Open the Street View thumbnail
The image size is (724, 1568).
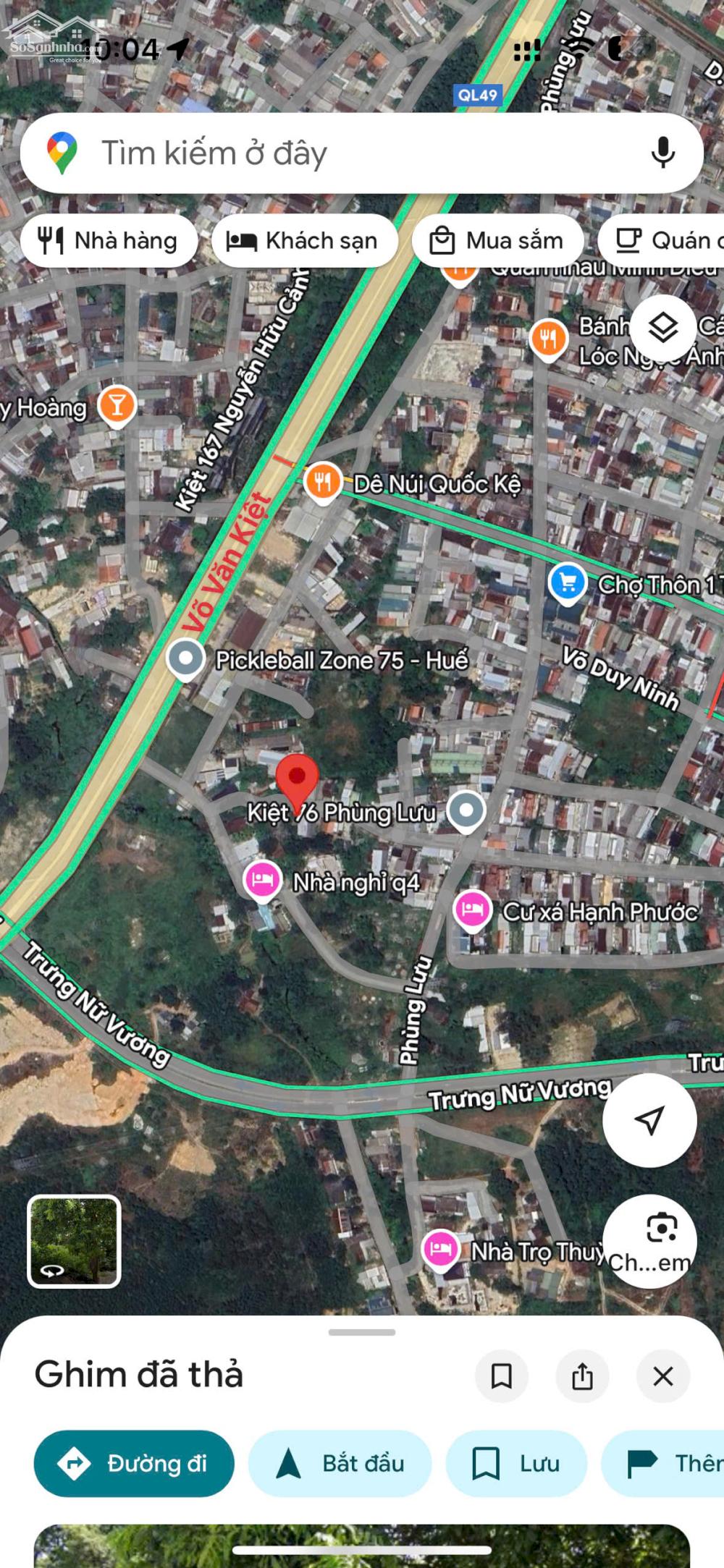pyautogui.click(x=74, y=1242)
